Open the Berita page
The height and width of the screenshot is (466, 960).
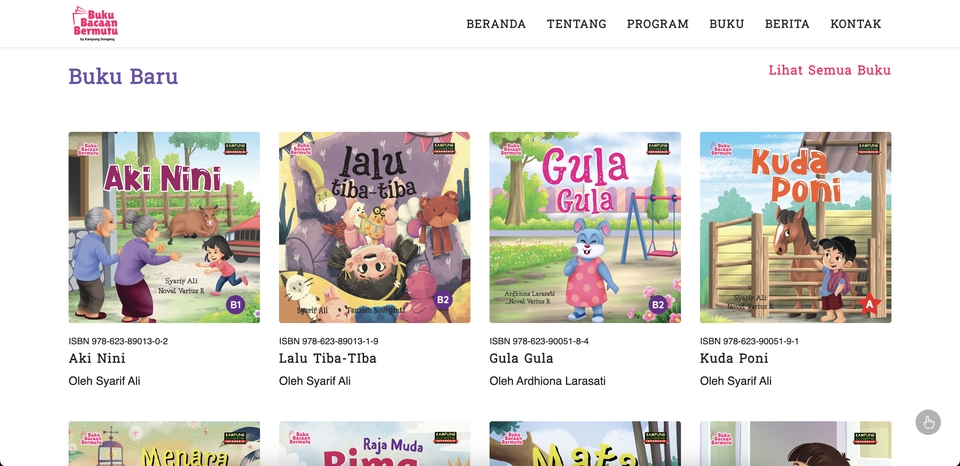pos(787,24)
